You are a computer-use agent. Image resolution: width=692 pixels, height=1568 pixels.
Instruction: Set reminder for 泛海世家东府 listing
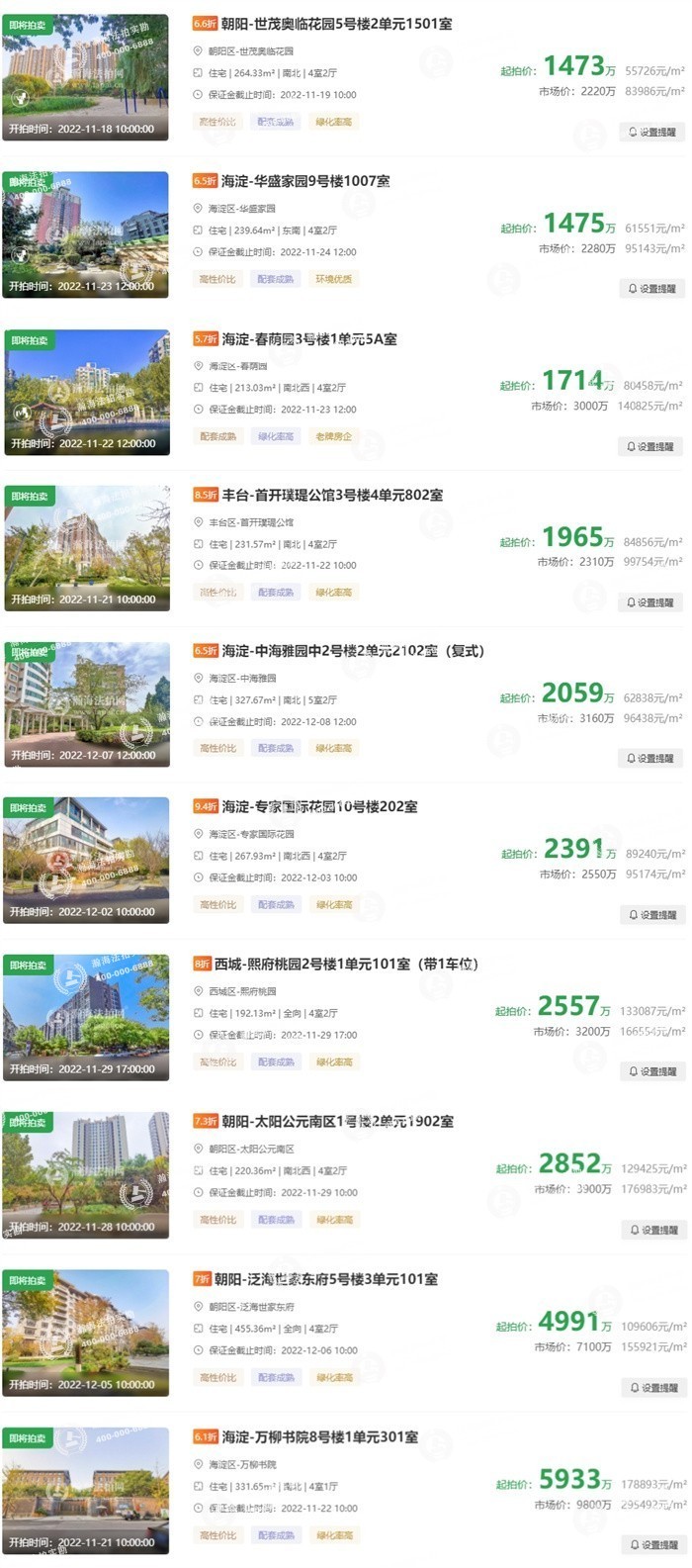(652, 1387)
